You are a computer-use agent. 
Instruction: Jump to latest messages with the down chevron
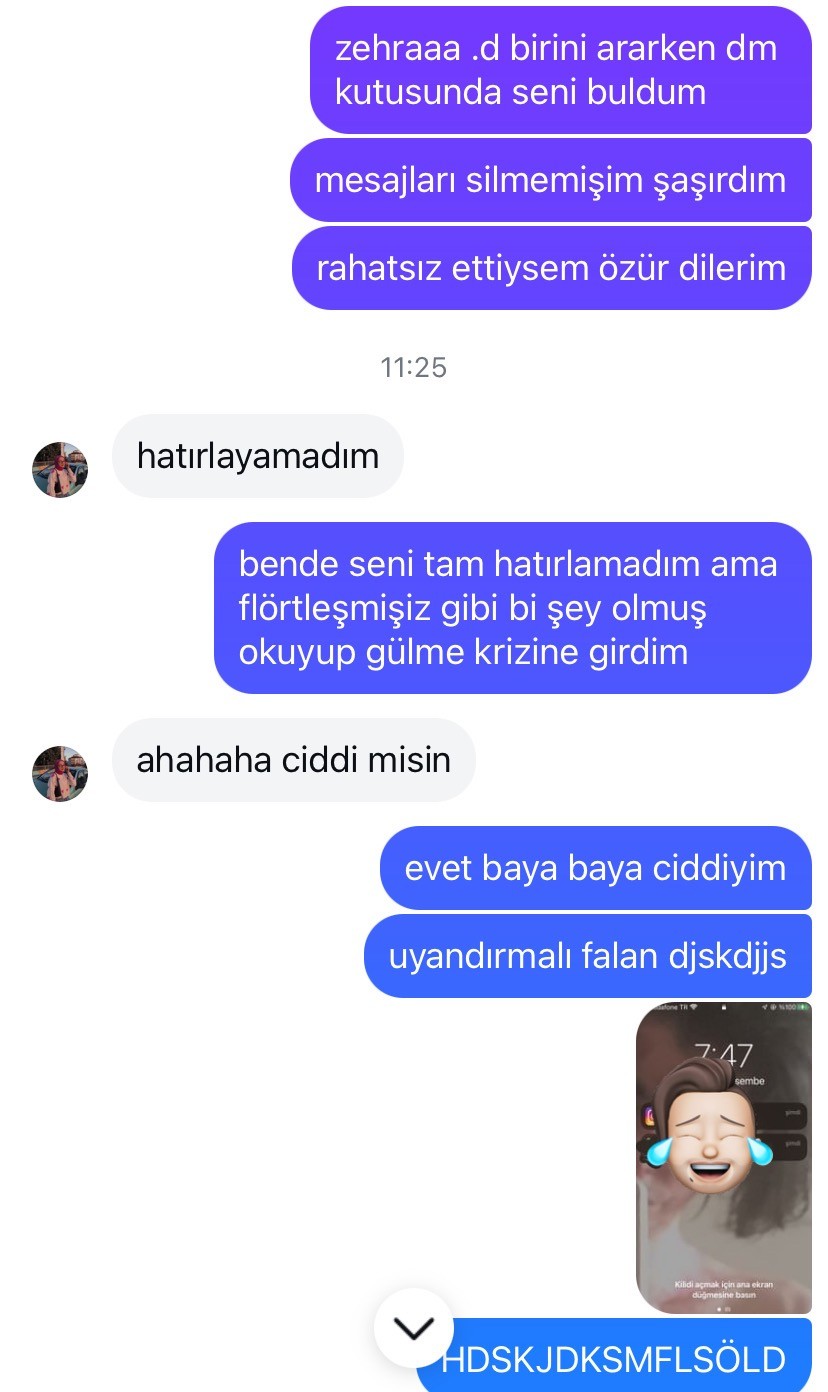[413, 1328]
